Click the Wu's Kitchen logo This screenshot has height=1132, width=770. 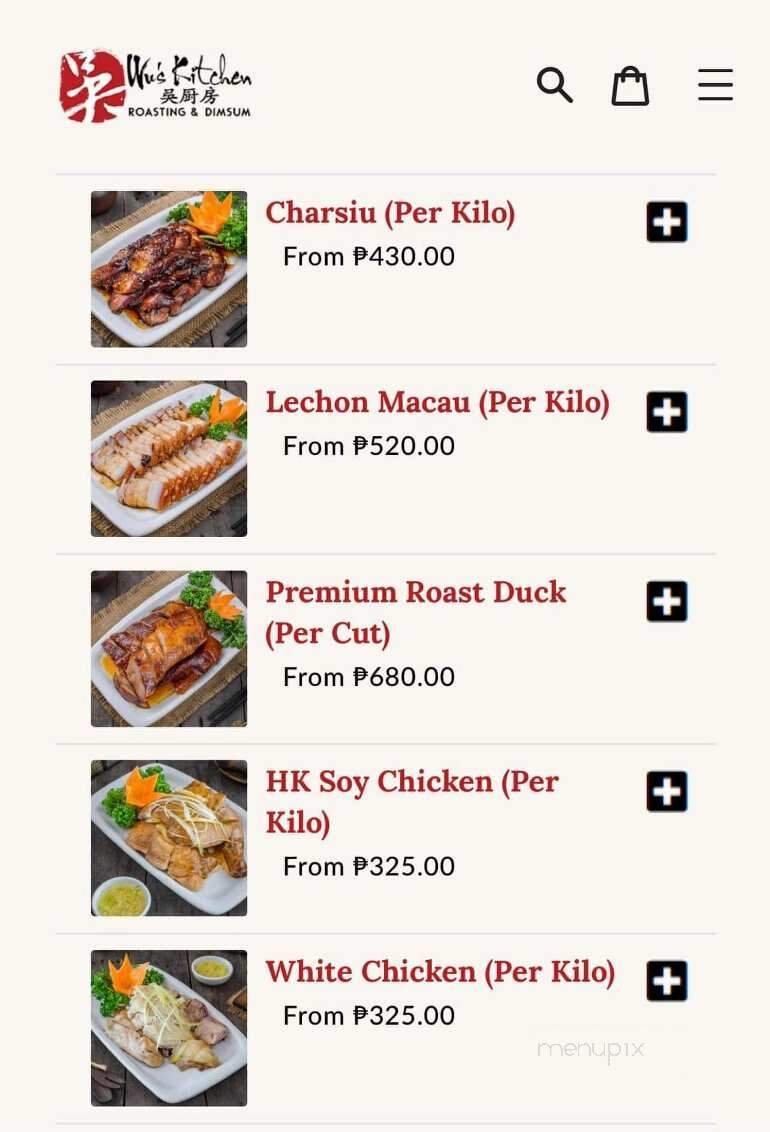[155, 86]
